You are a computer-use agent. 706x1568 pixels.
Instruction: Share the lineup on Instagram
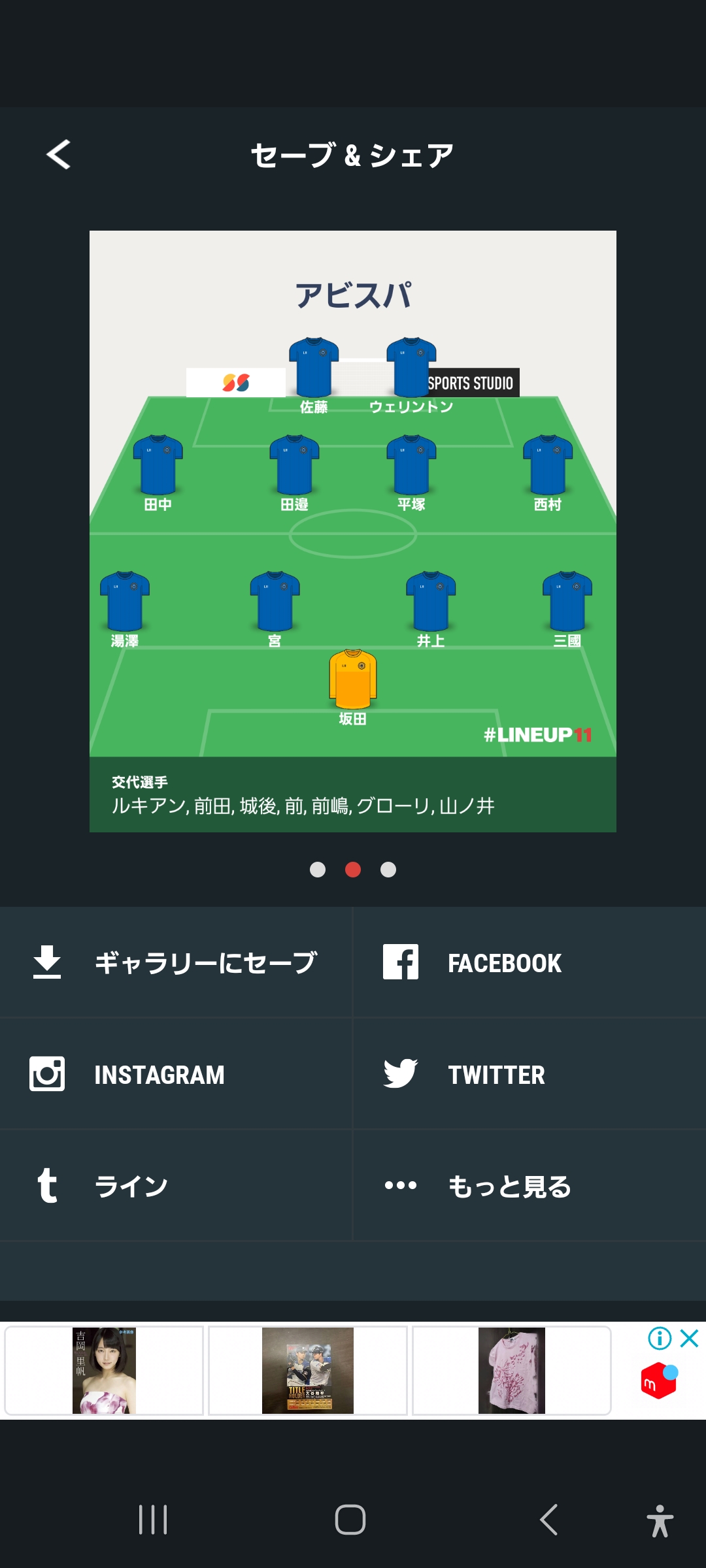(176, 1074)
